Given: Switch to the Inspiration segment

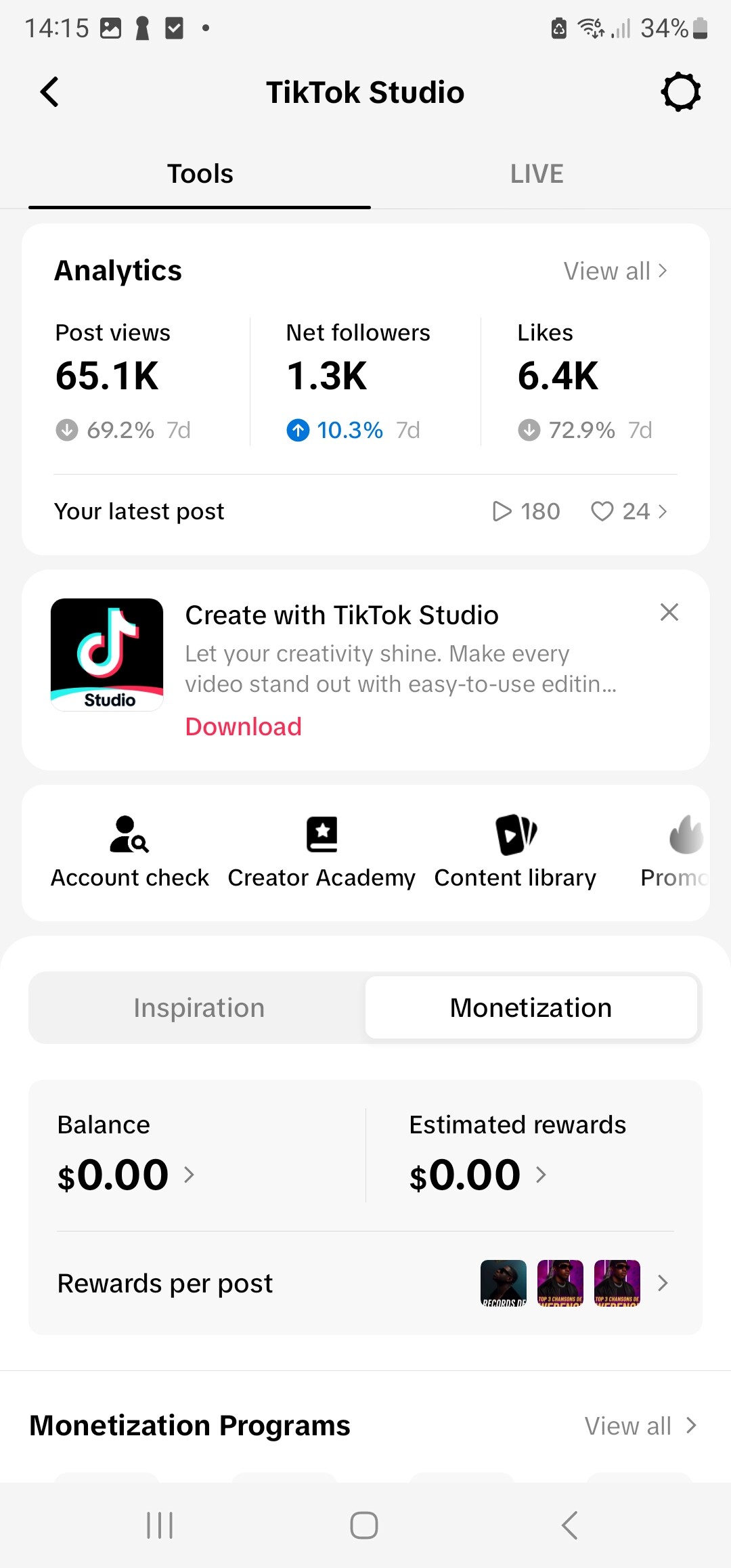Looking at the screenshot, I should click(x=199, y=1008).
